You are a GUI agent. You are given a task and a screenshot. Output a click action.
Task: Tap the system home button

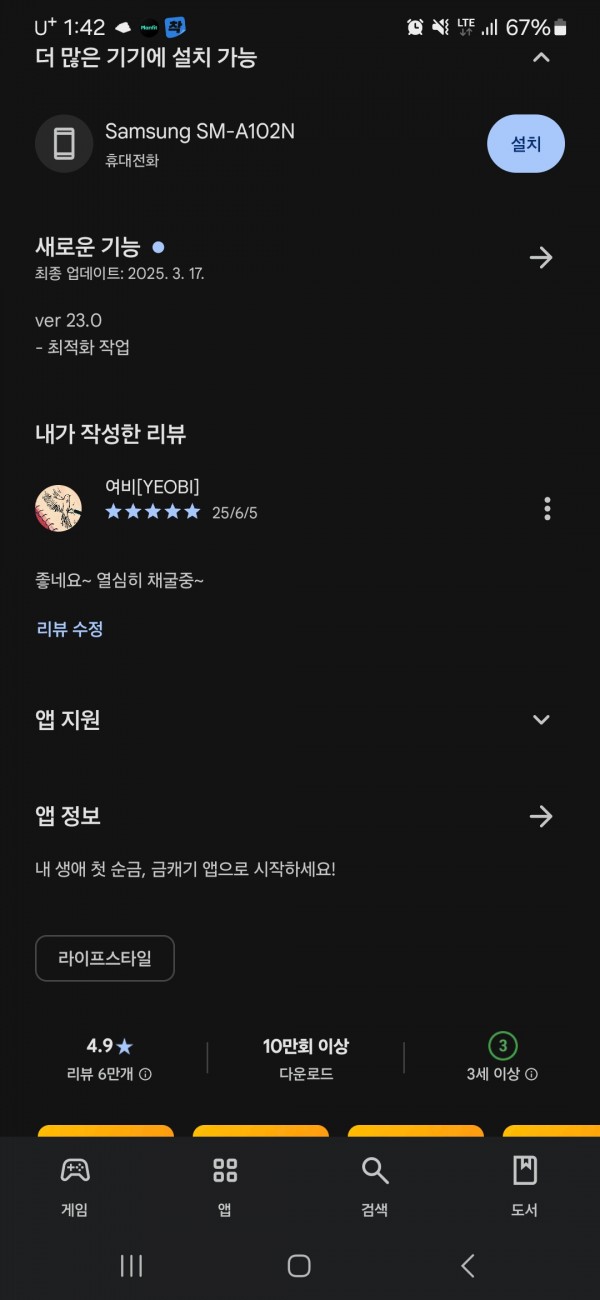[299, 1265]
